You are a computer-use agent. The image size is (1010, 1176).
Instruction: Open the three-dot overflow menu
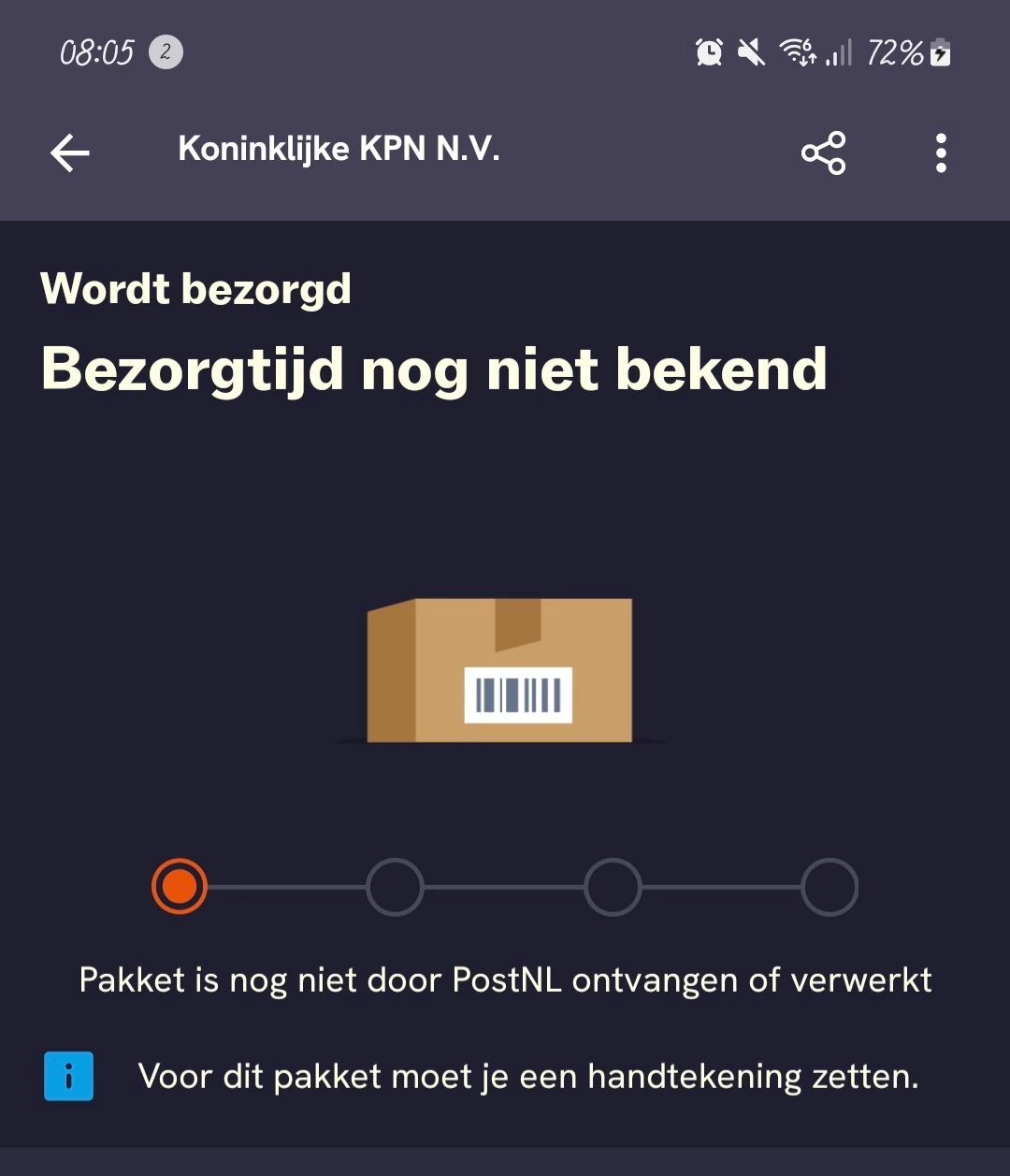[x=941, y=152]
